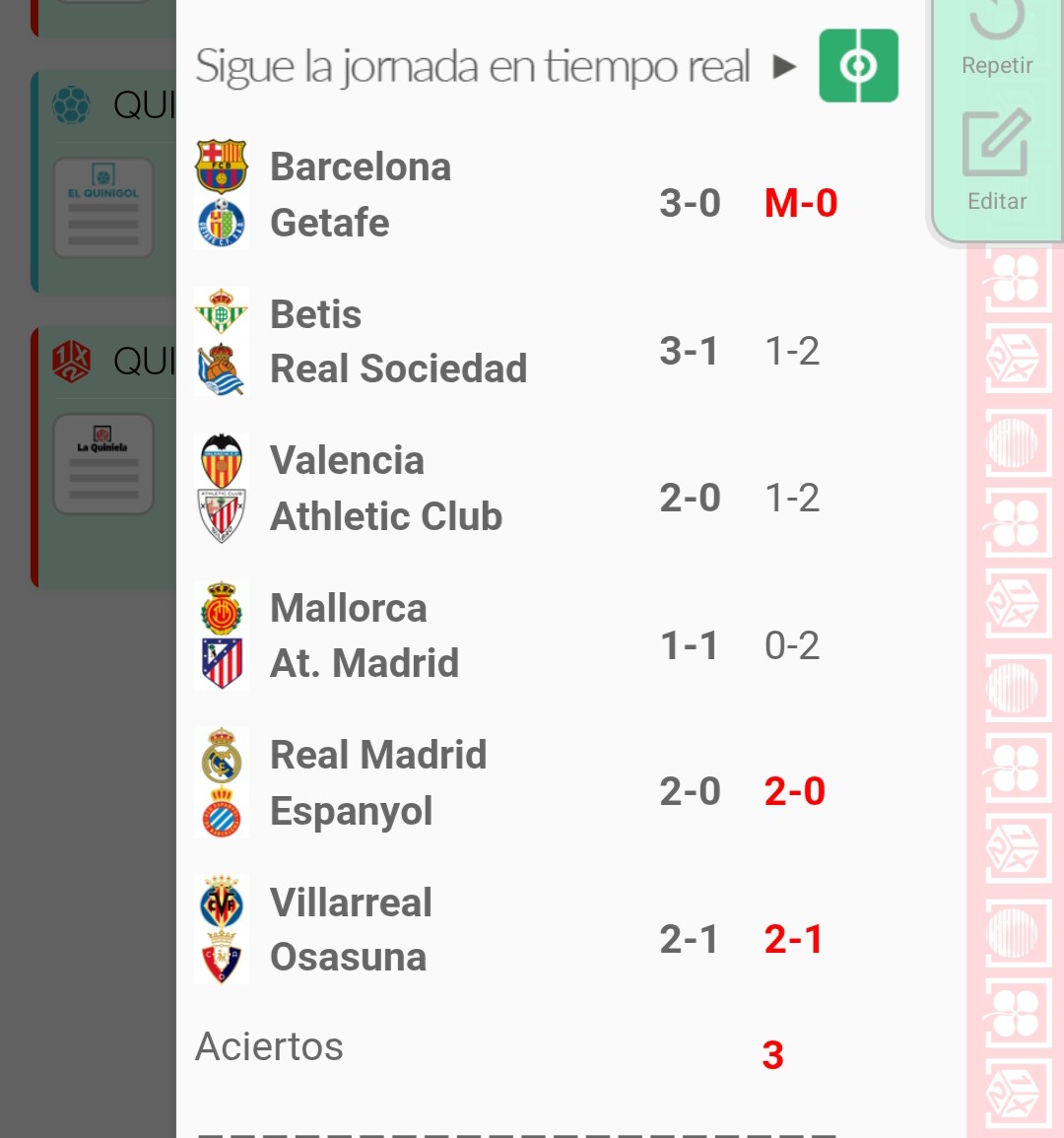Open live matchday tracking (green pitch icon)

coord(858,66)
